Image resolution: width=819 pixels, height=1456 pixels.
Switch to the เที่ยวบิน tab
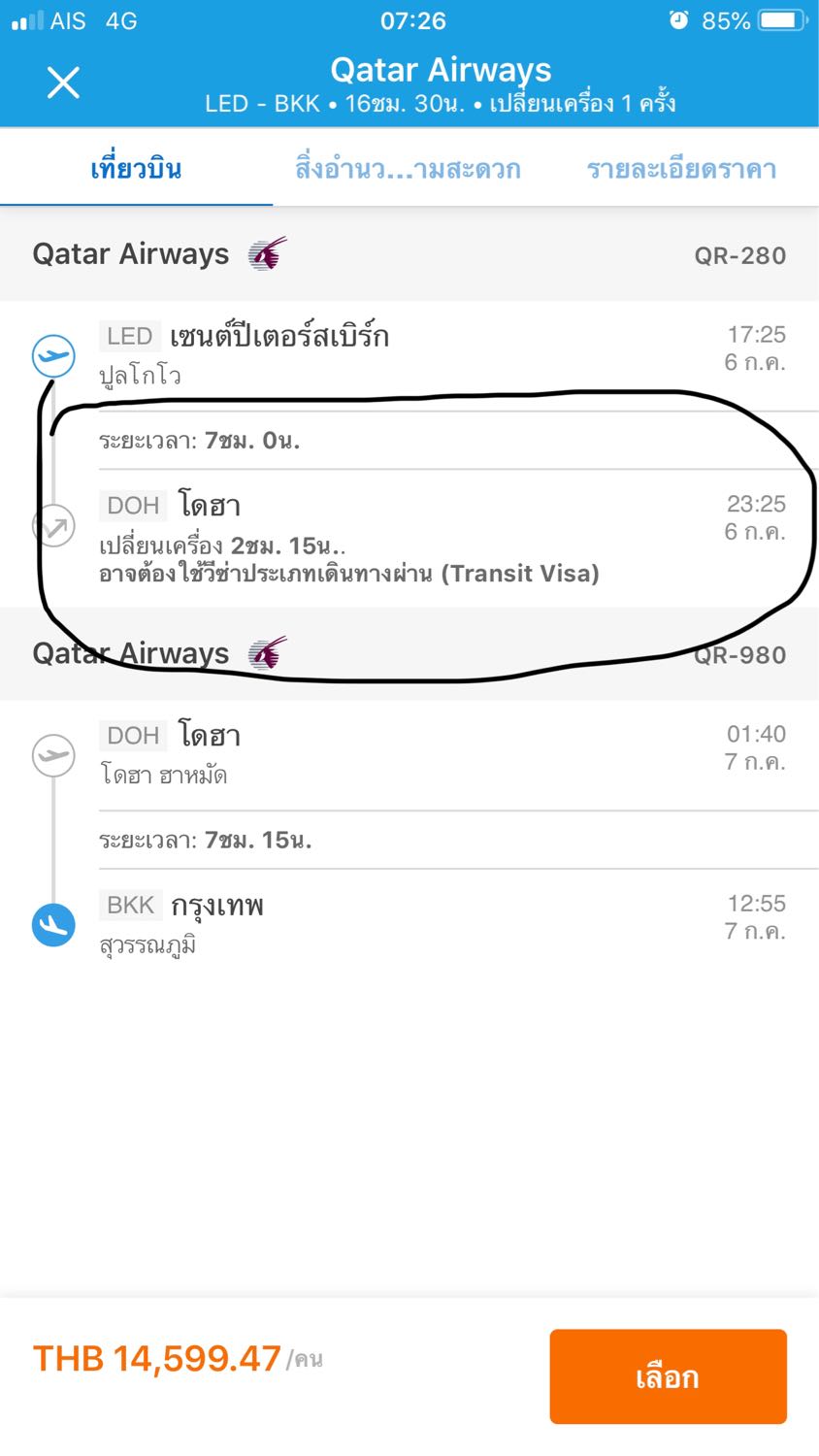(x=136, y=169)
